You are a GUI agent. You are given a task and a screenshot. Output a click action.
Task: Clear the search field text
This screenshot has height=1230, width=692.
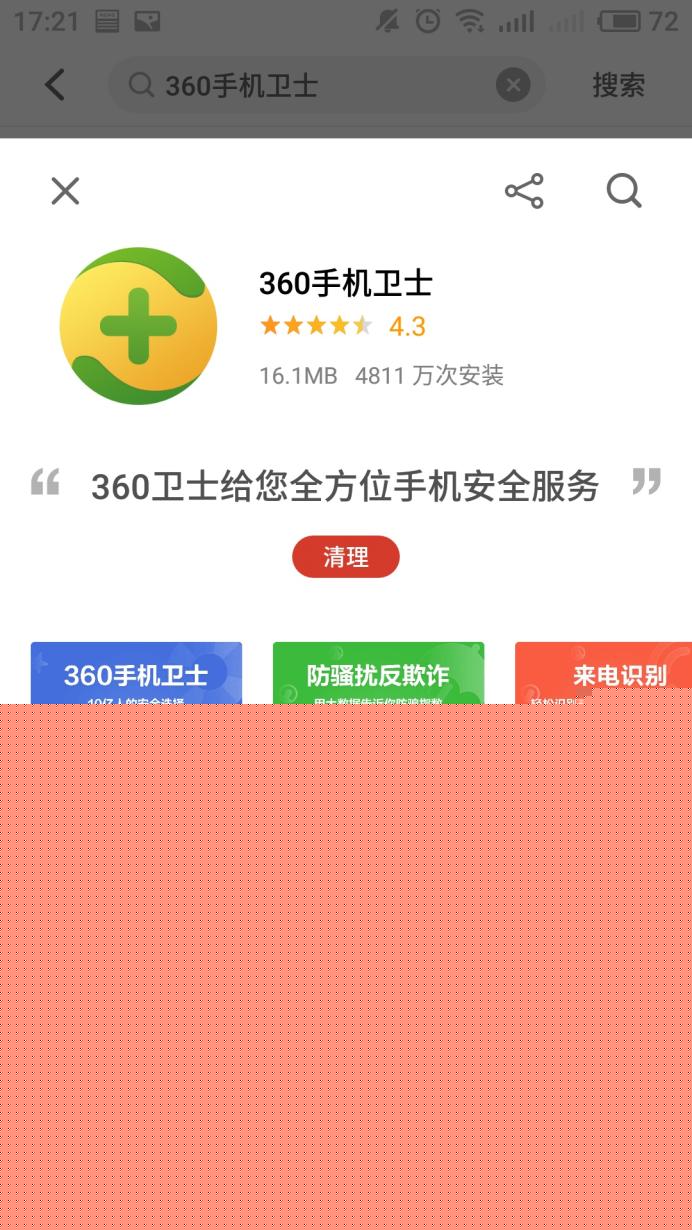pos(513,85)
